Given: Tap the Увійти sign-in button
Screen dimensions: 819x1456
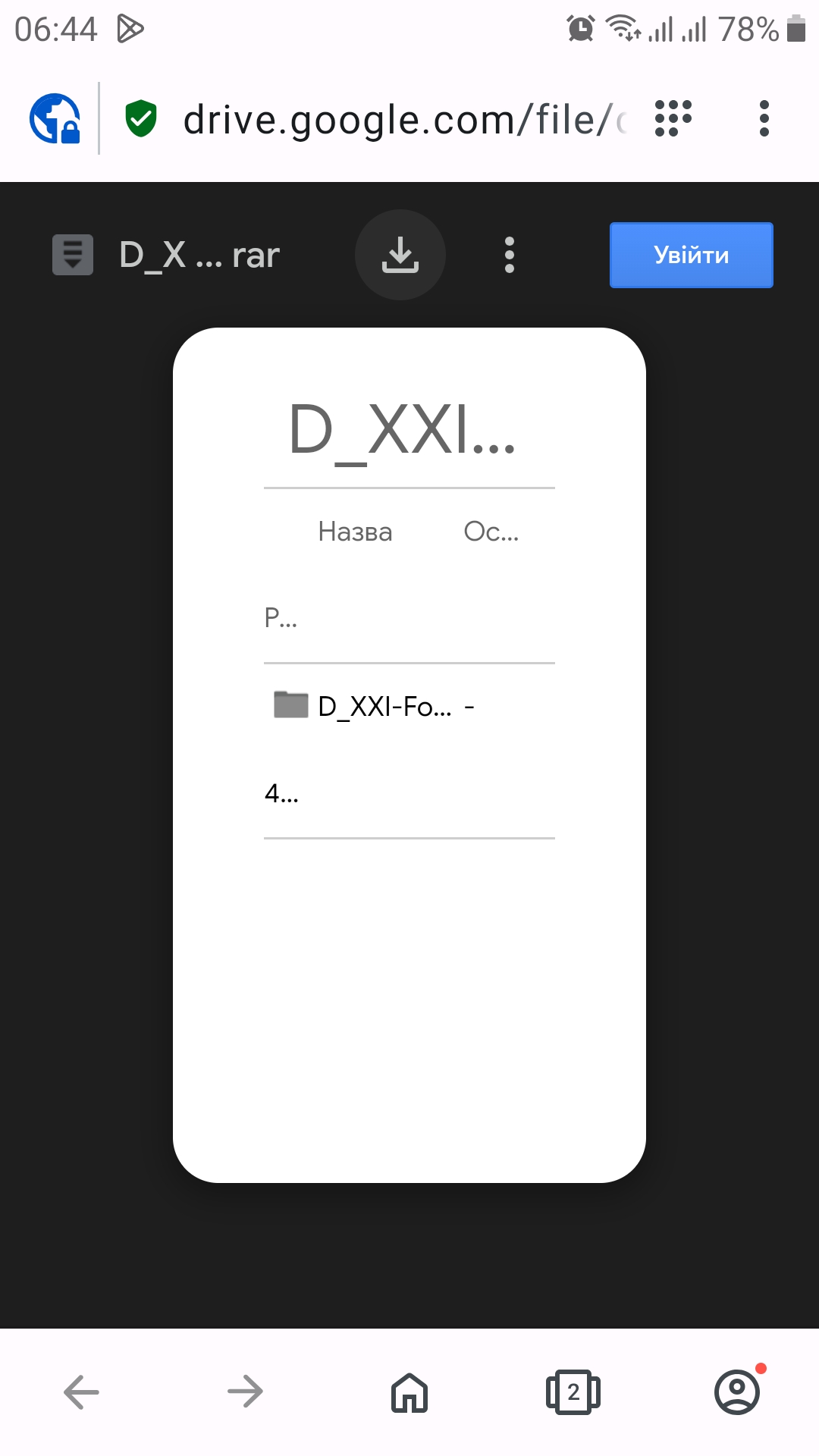Looking at the screenshot, I should click(691, 255).
